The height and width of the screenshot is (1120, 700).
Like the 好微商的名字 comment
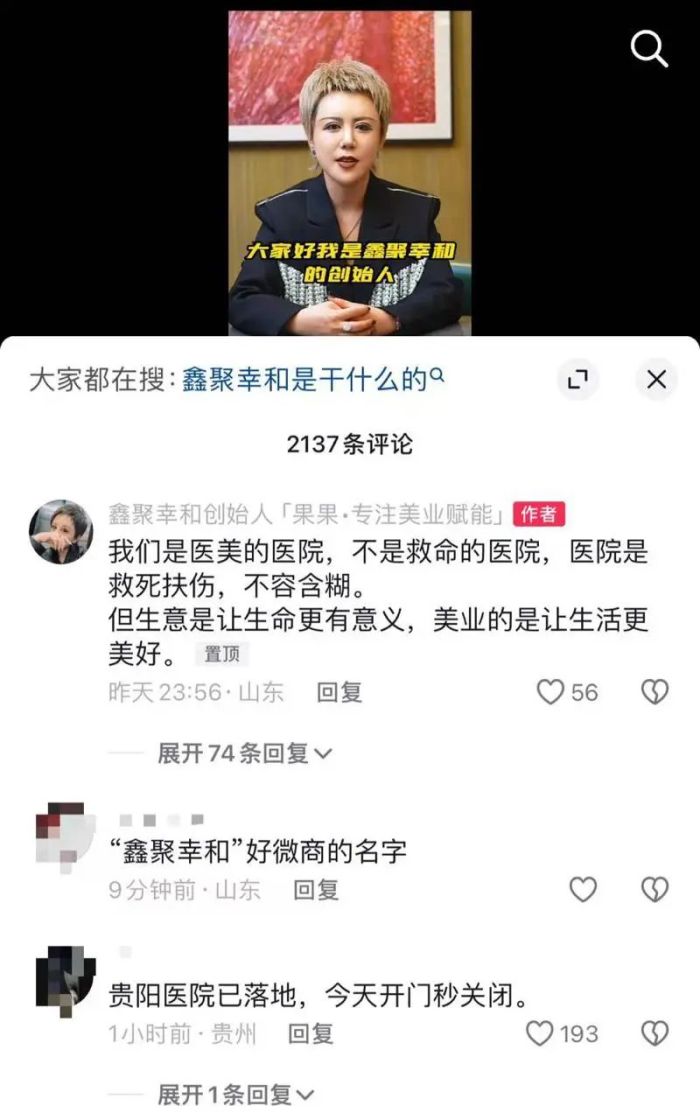click(x=582, y=889)
